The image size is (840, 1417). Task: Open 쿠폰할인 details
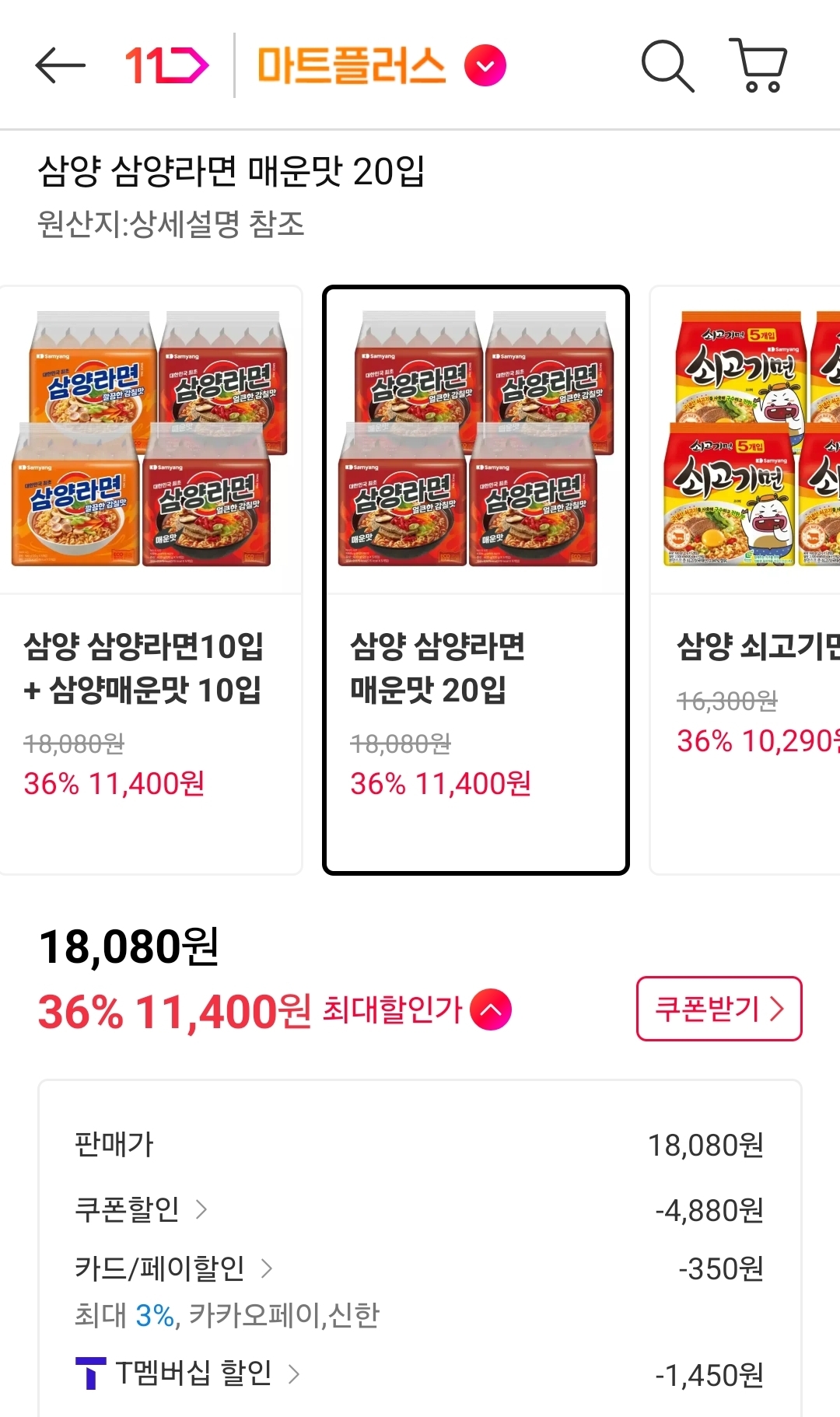pyautogui.click(x=142, y=1209)
